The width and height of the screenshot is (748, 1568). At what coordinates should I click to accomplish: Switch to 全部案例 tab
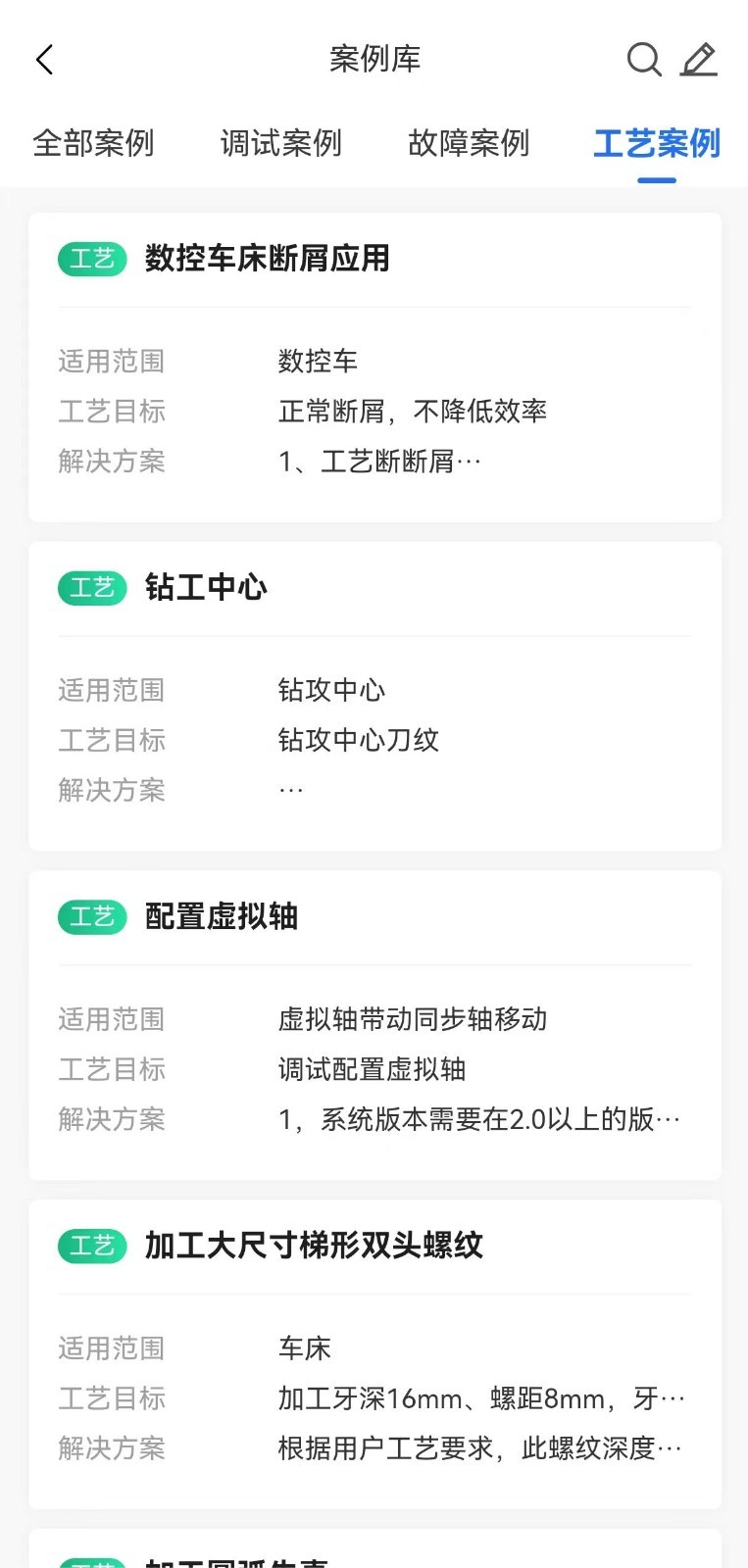[93, 143]
